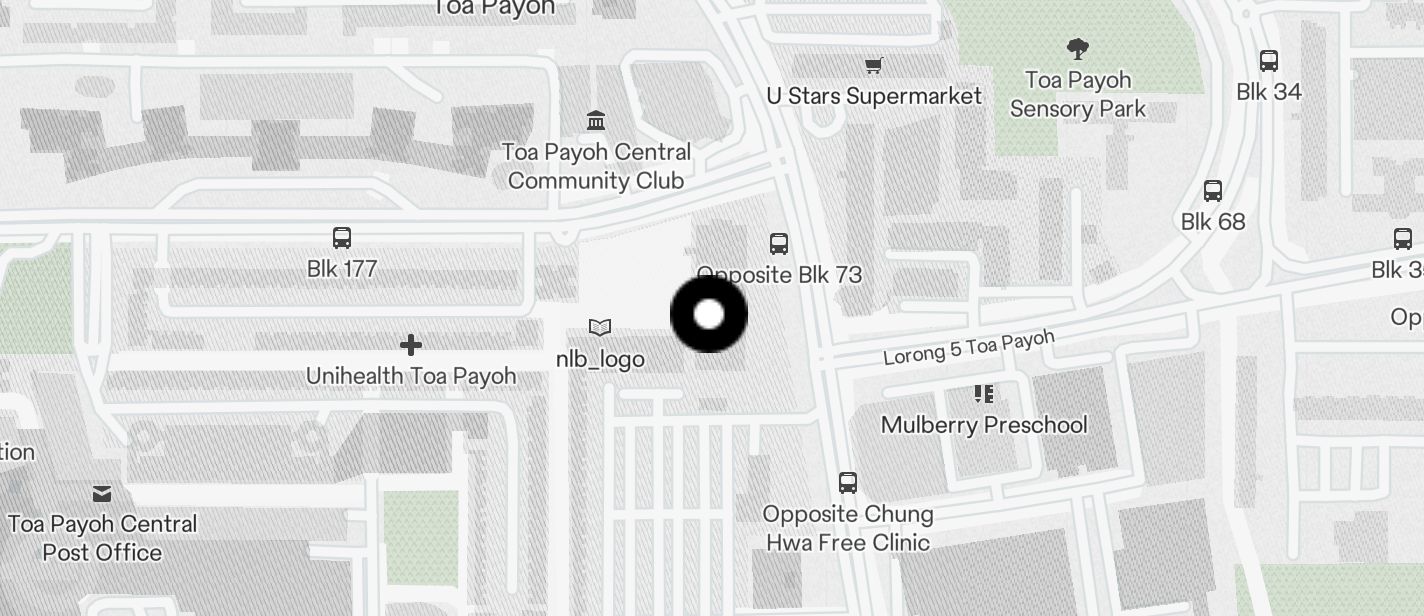Tap the Unihealth Toa Payoh clinic marker
Screen dimensions: 1424x616
(410, 346)
